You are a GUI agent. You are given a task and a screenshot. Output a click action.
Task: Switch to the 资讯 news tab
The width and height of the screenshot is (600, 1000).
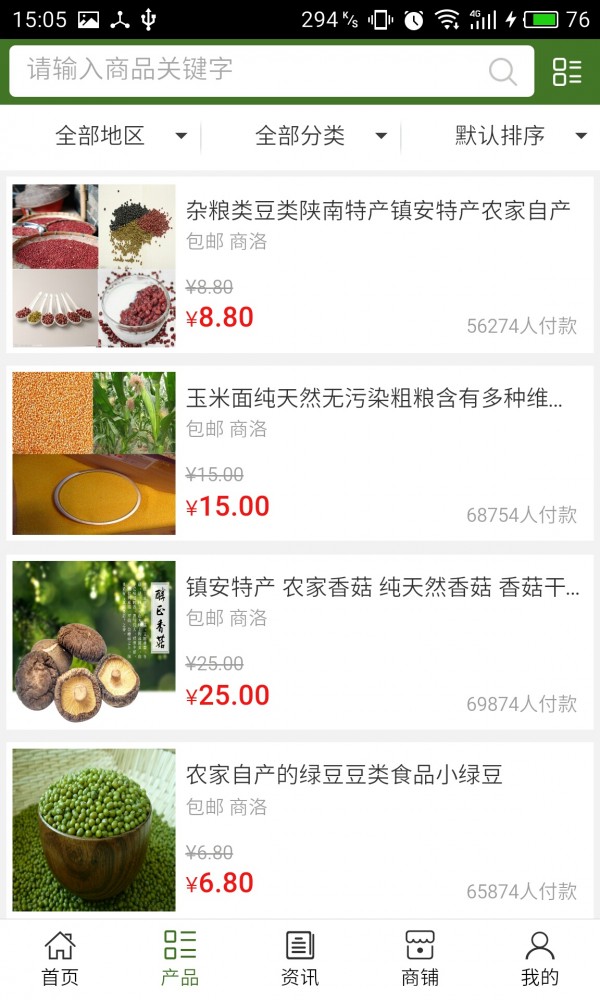click(300, 958)
